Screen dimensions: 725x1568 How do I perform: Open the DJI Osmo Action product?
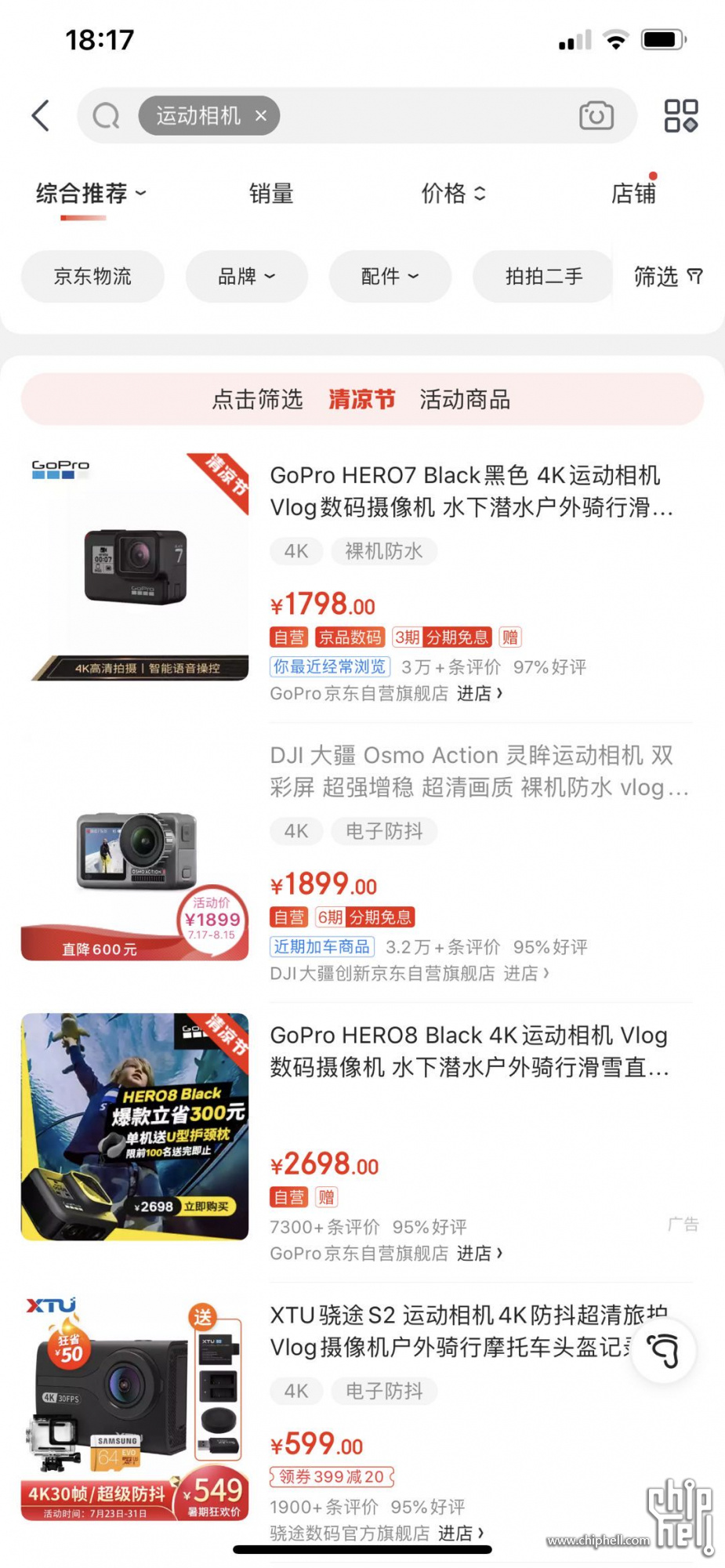coord(478,771)
